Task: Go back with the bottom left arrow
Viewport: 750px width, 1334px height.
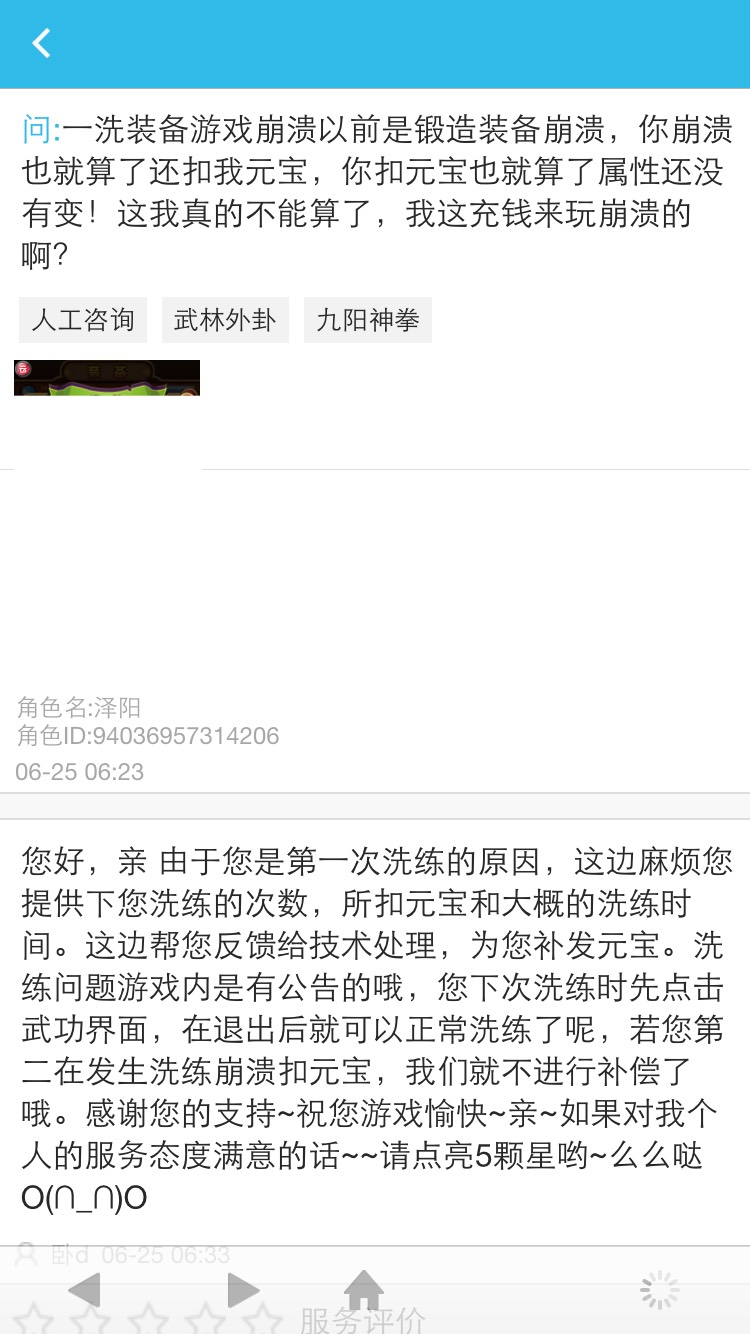Action: click(x=84, y=1290)
